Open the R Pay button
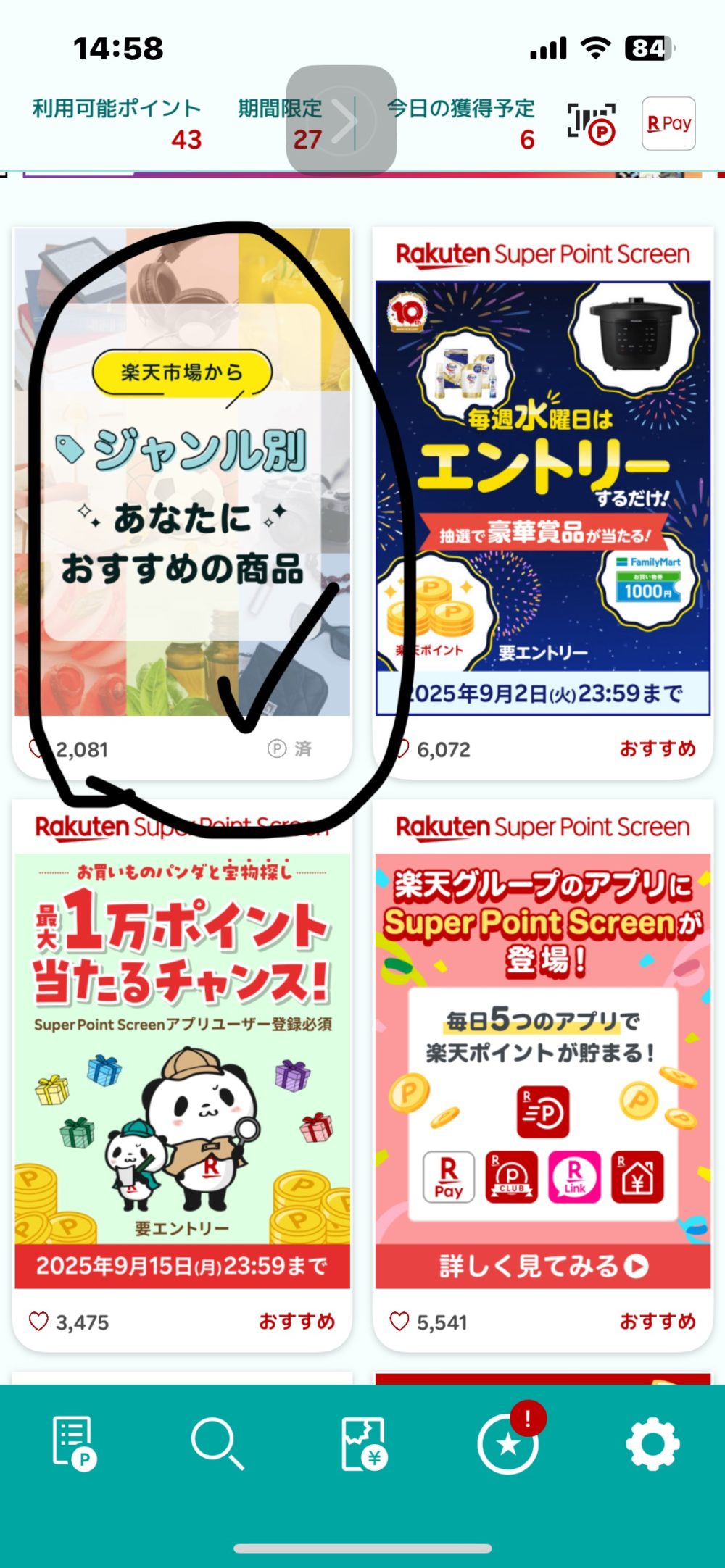Screen dimensions: 725x1568 [668, 124]
